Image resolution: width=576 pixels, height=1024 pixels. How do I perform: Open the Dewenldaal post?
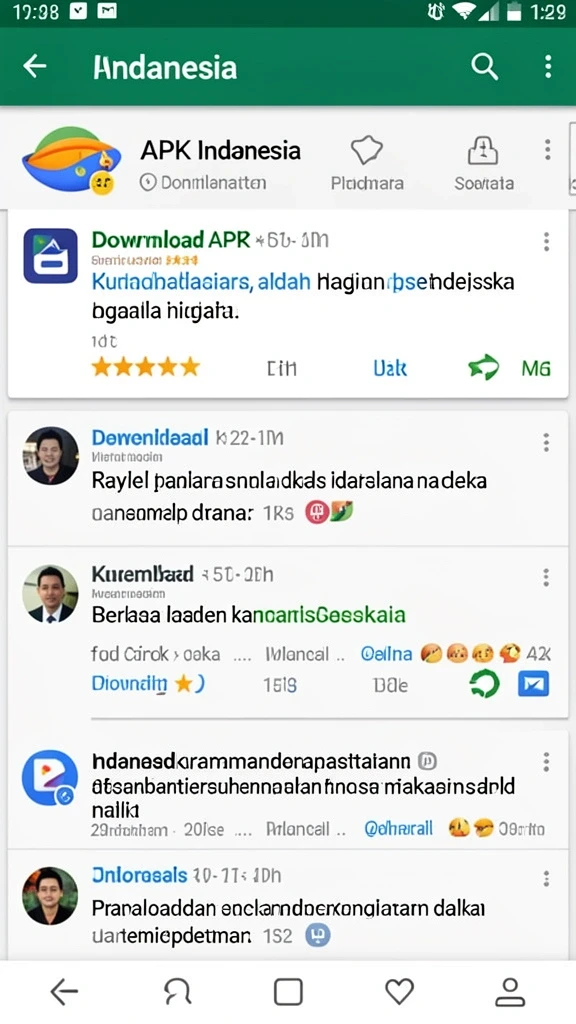(x=288, y=479)
